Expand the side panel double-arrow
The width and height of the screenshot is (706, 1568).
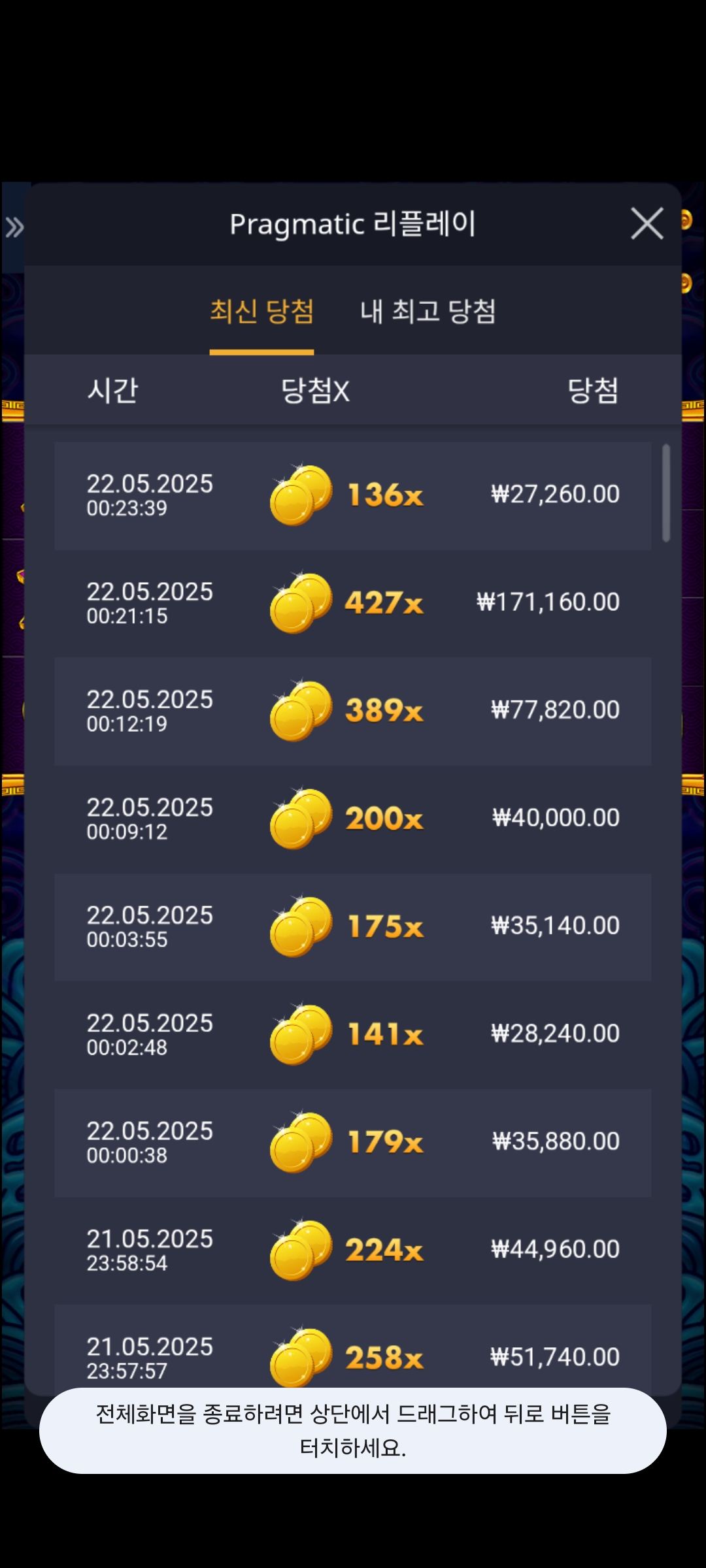(14, 227)
